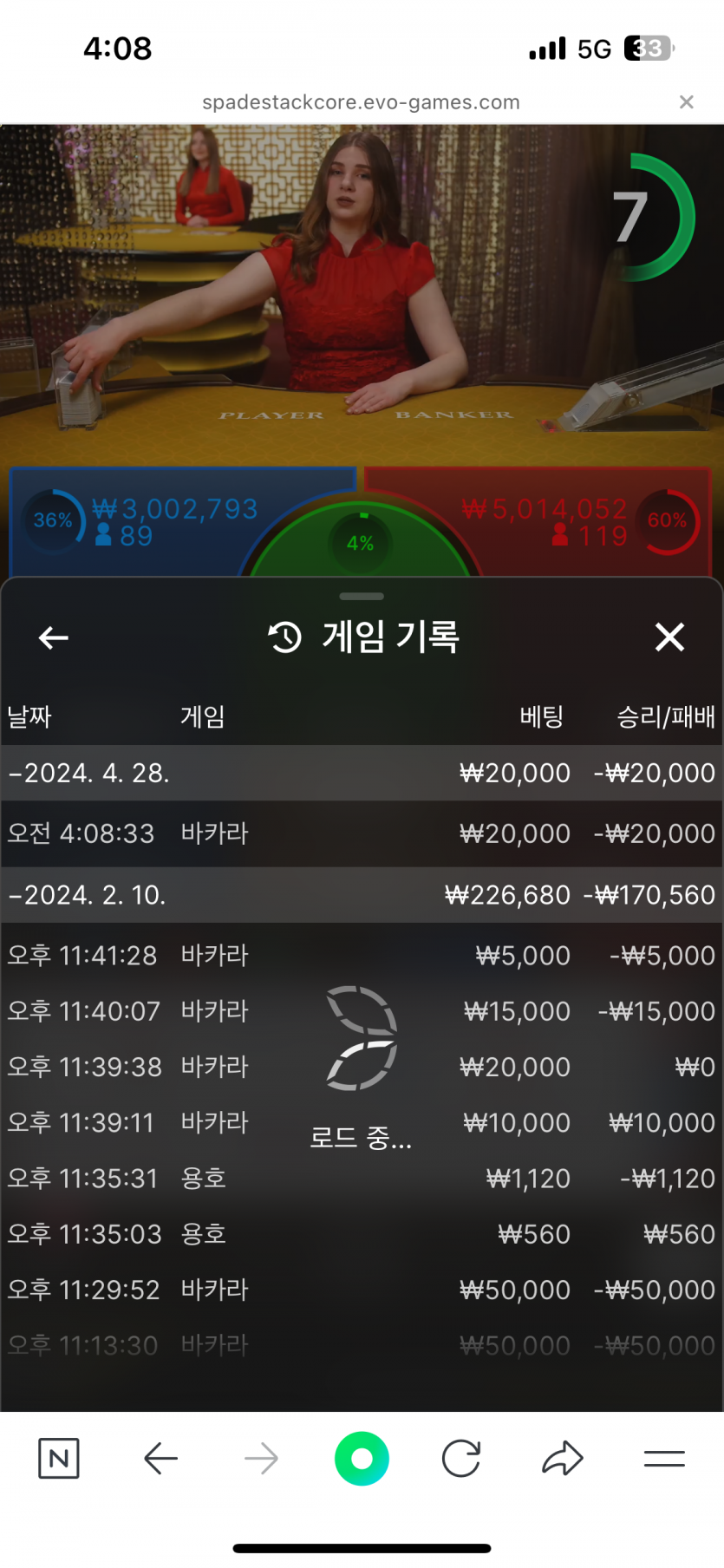Reload the current web page

pos(461,1459)
